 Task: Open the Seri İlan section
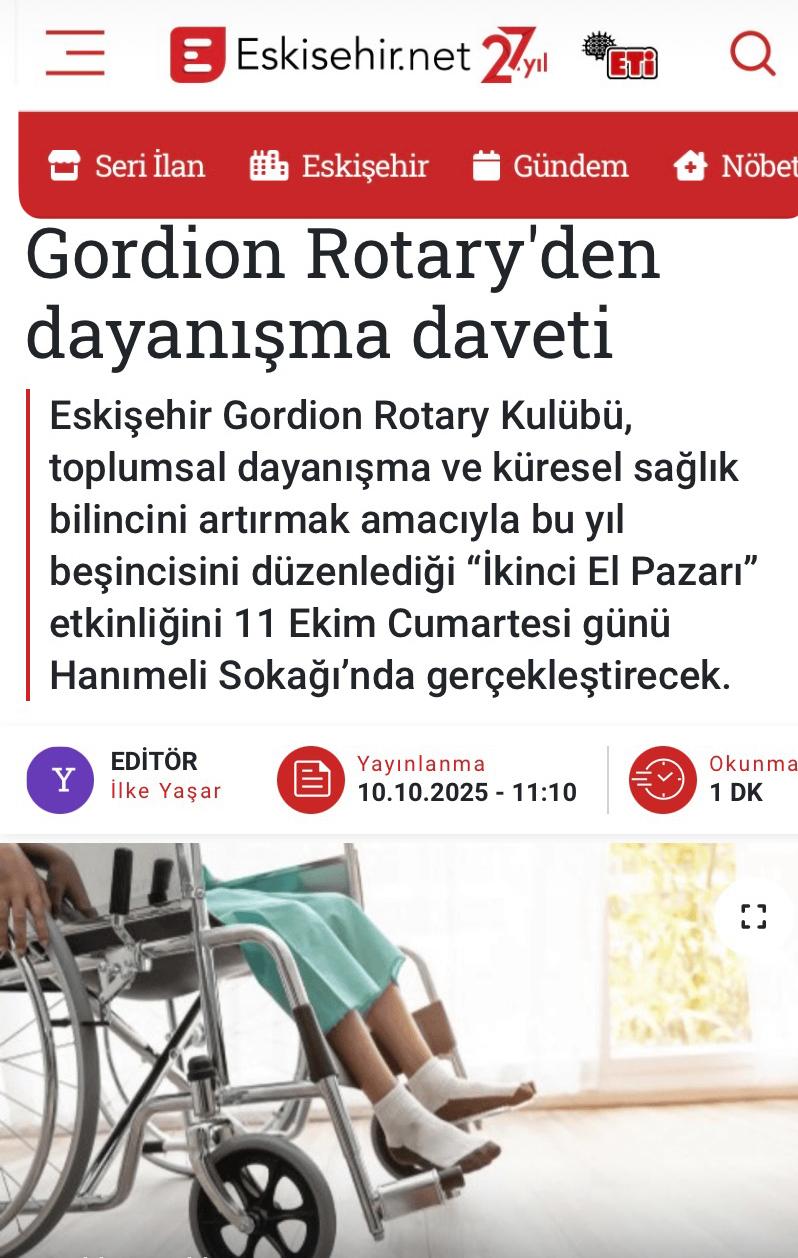(x=127, y=166)
